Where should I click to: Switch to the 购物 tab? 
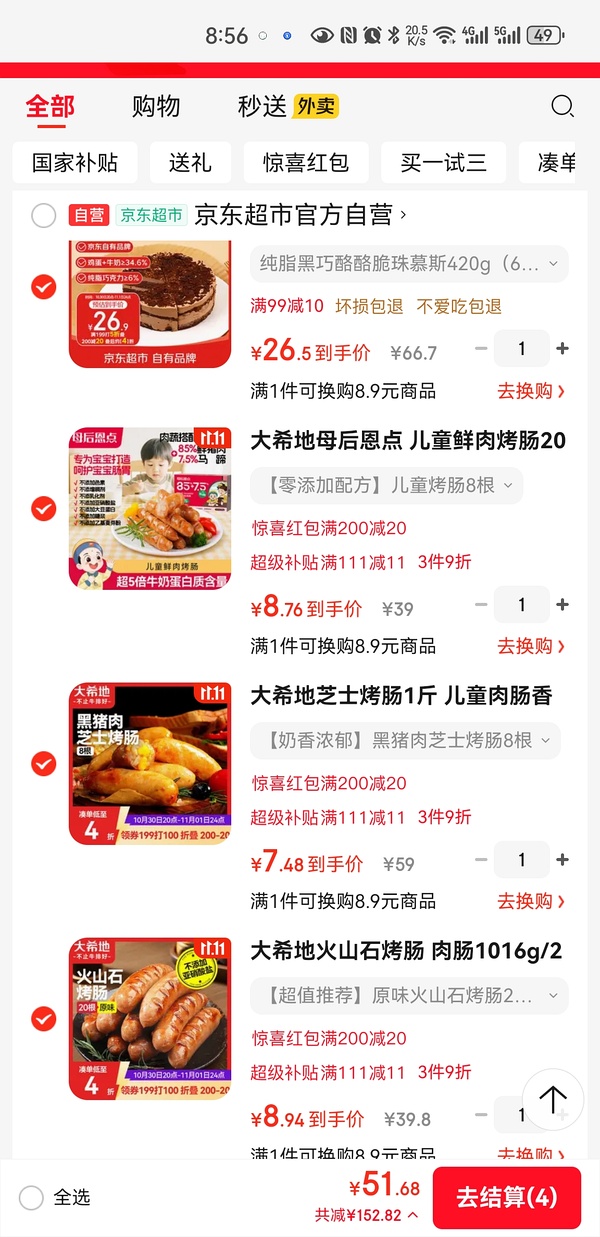coord(156,107)
